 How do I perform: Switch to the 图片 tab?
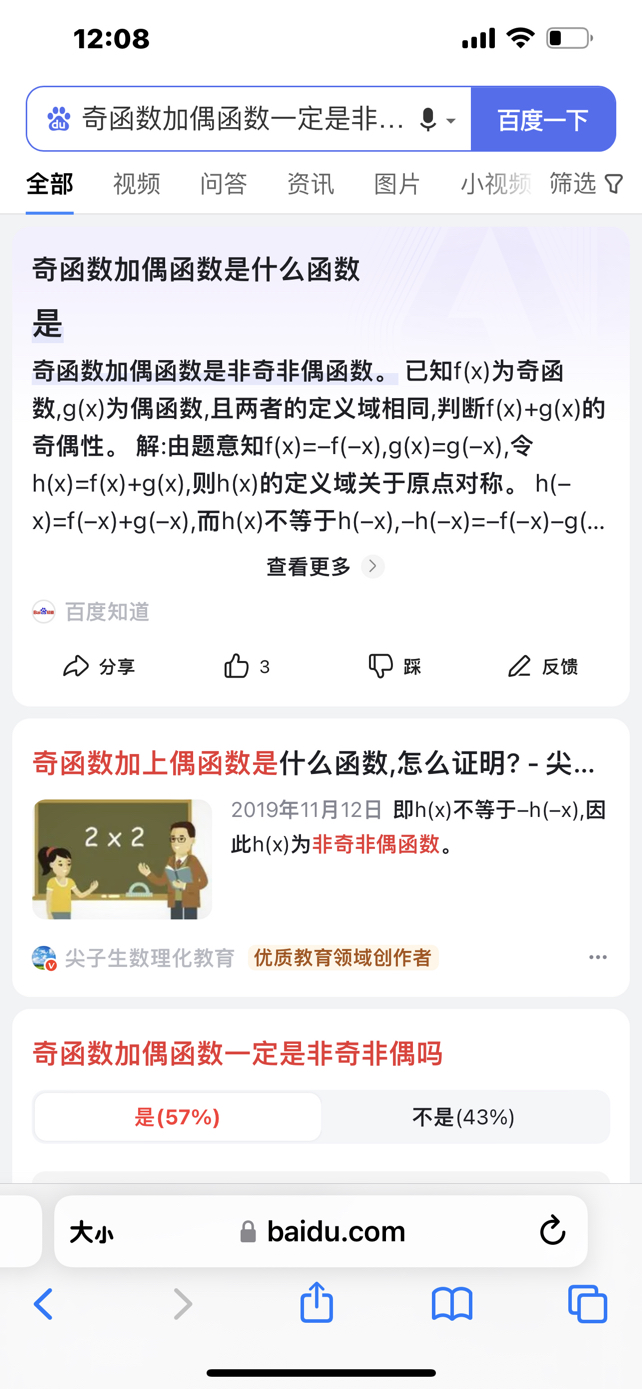click(x=397, y=184)
